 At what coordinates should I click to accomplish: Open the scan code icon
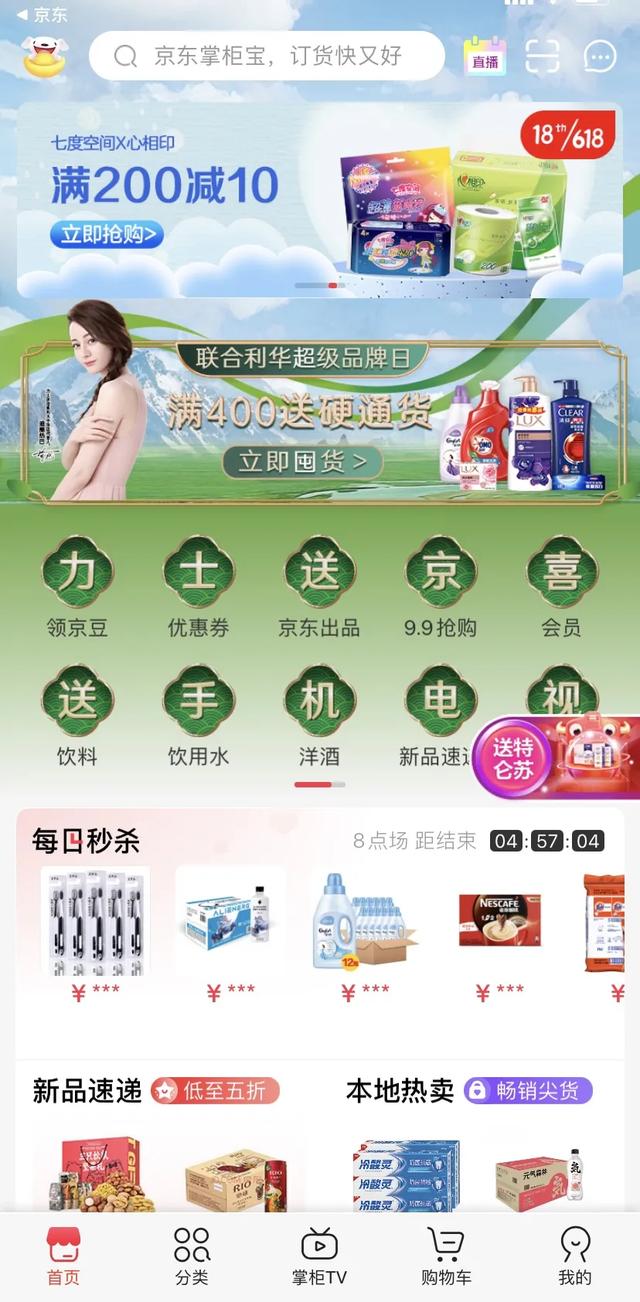(x=542, y=57)
